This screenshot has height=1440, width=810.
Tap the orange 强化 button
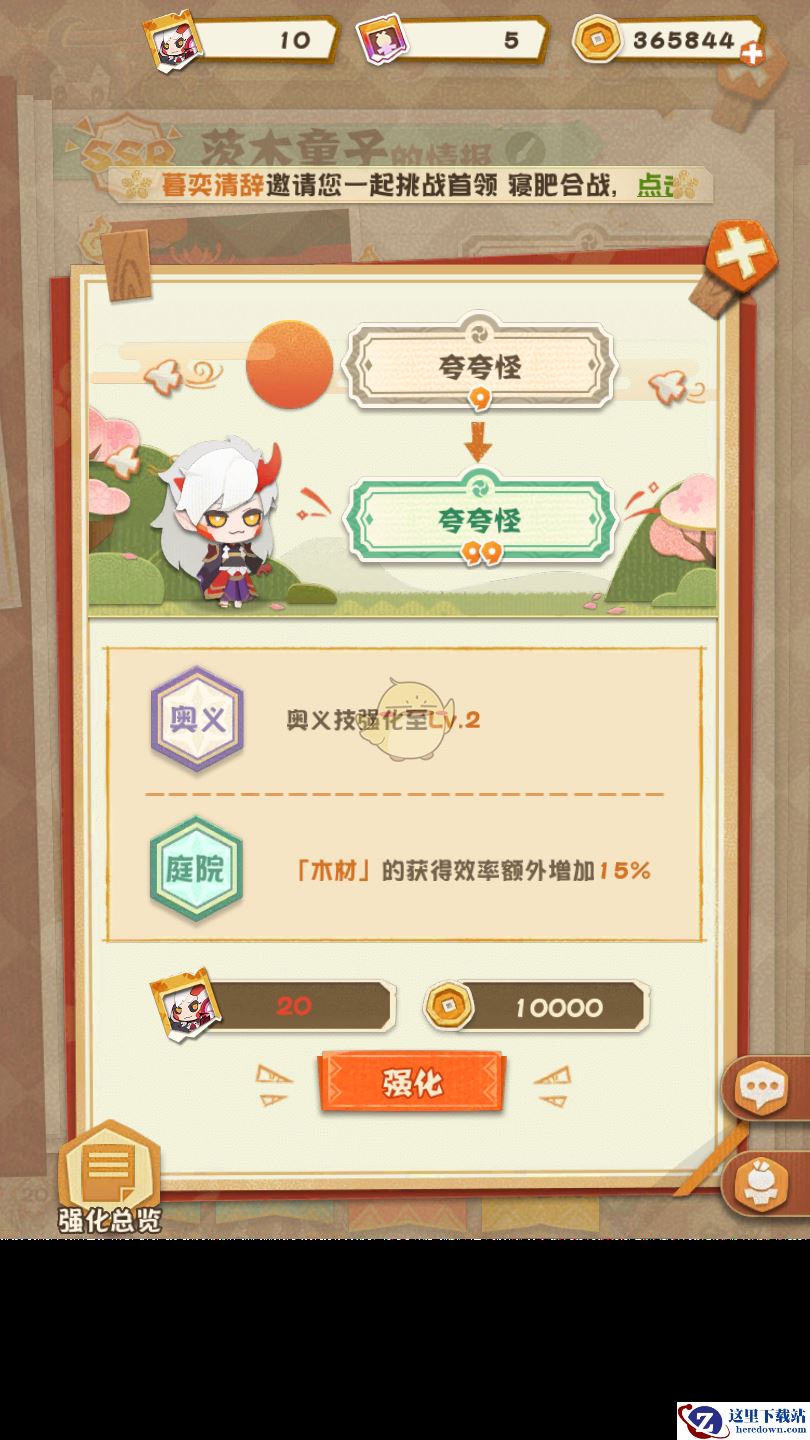[x=411, y=1083]
